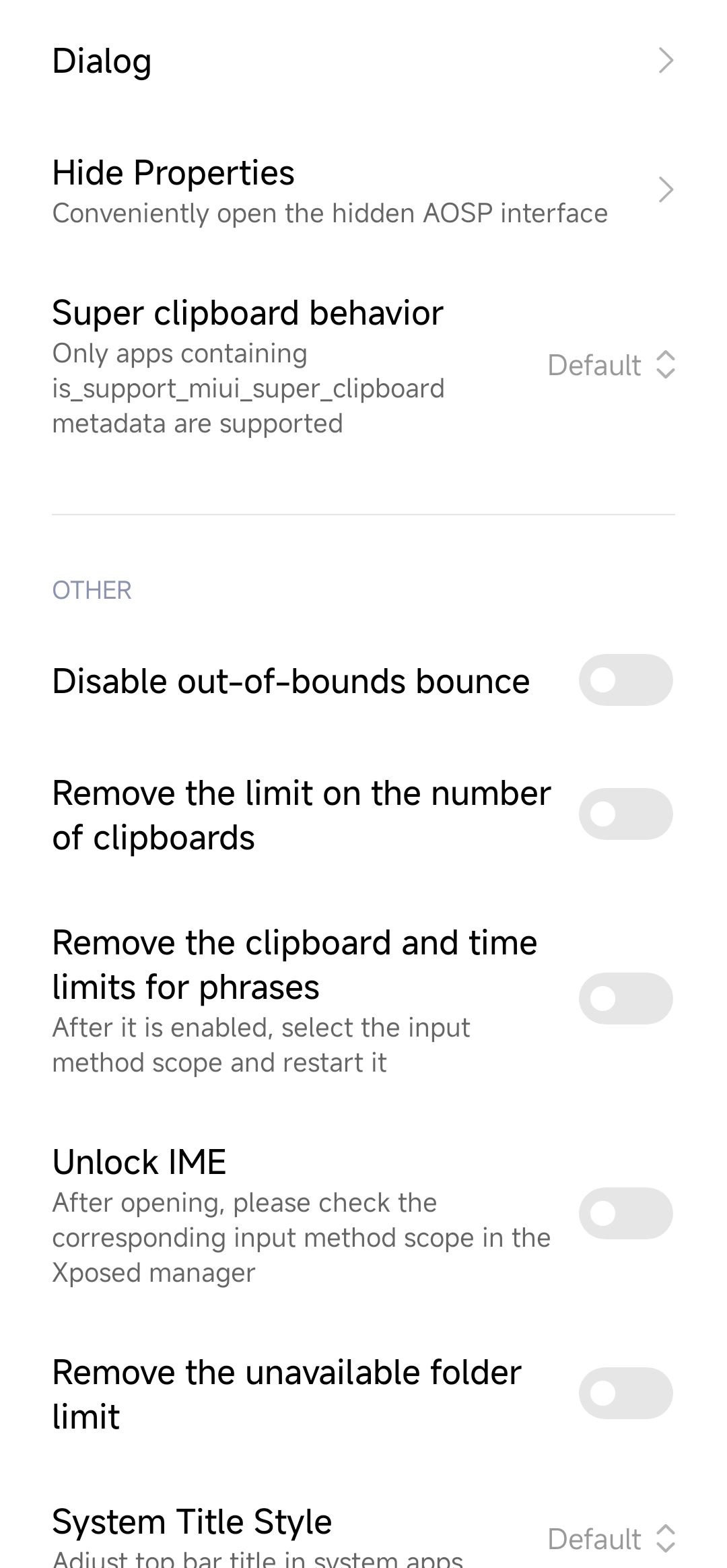The image size is (727, 1568).
Task: Enable the Unlock IME switch
Action: (x=625, y=1214)
